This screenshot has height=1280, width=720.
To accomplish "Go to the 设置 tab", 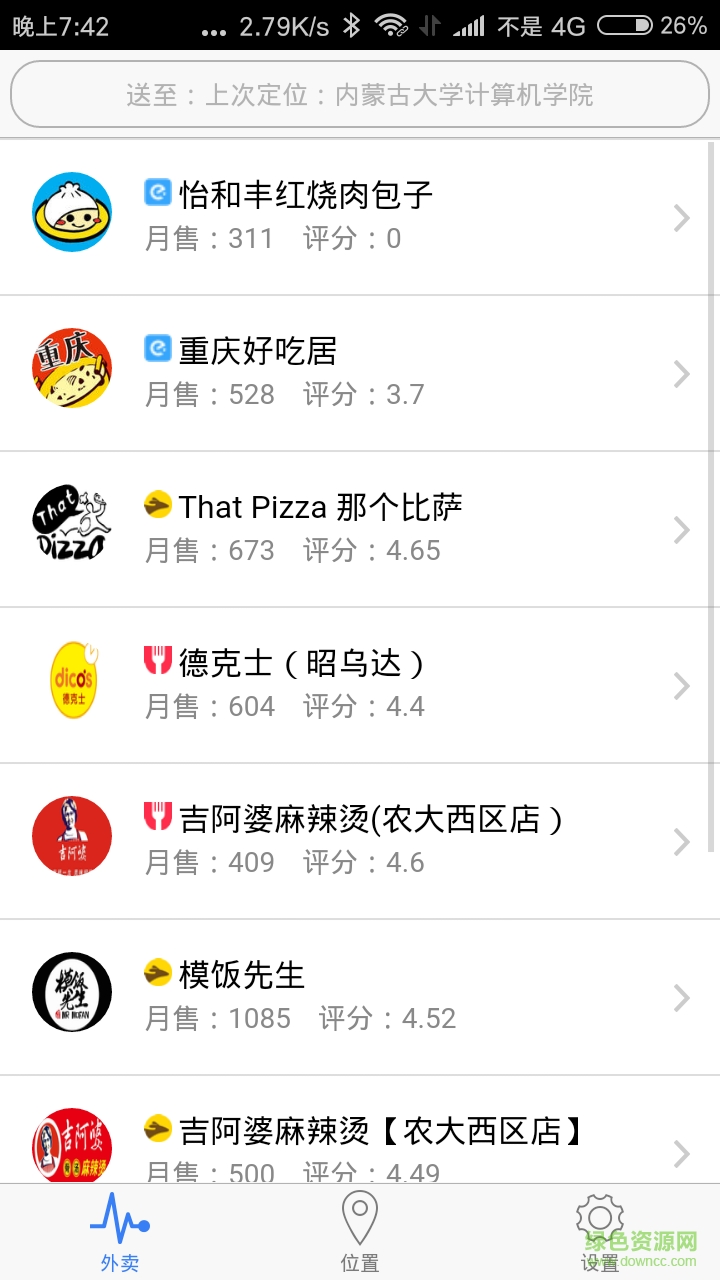I will [x=600, y=1232].
